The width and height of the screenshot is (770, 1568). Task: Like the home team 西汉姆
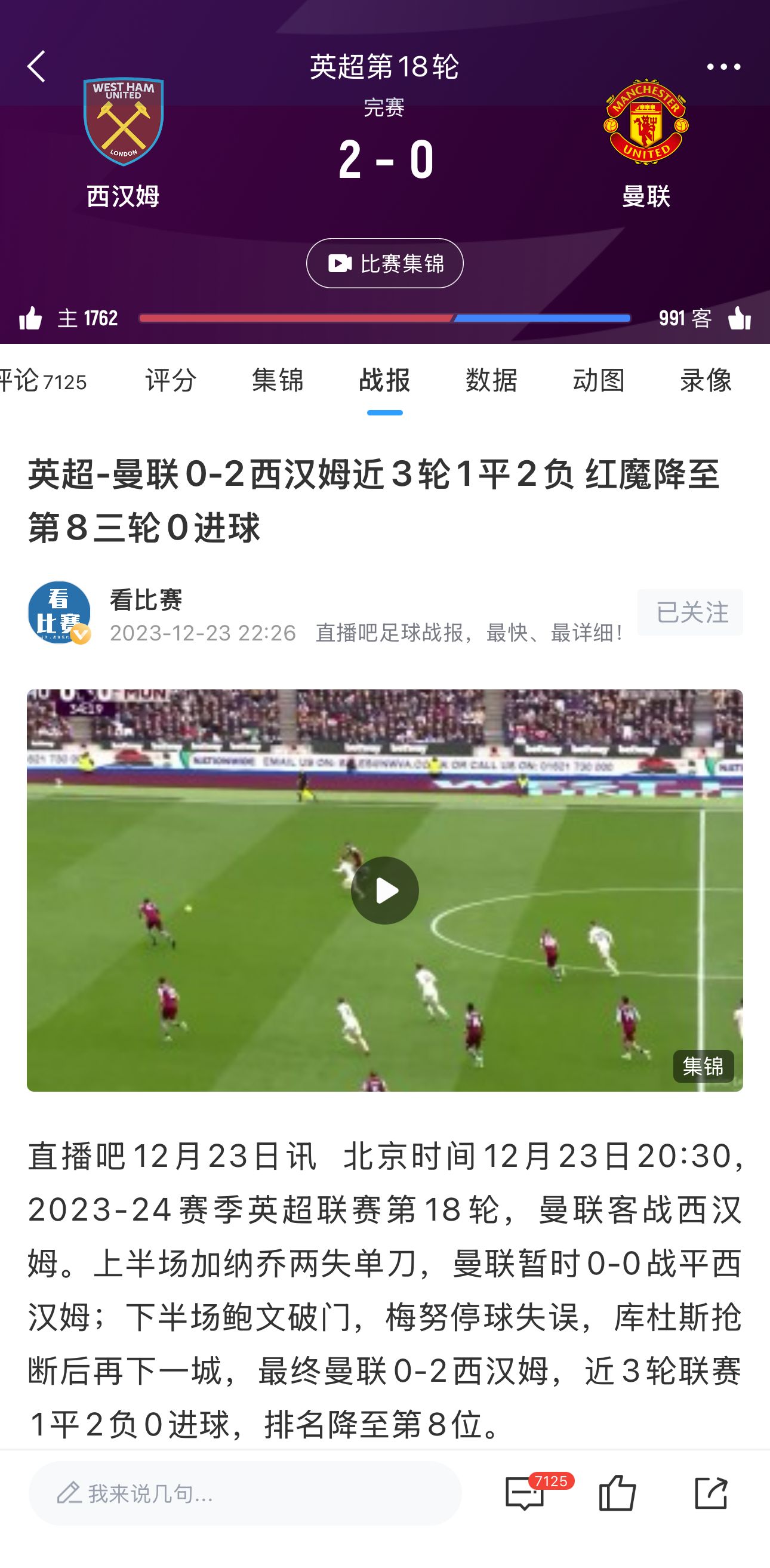pos(30,318)
